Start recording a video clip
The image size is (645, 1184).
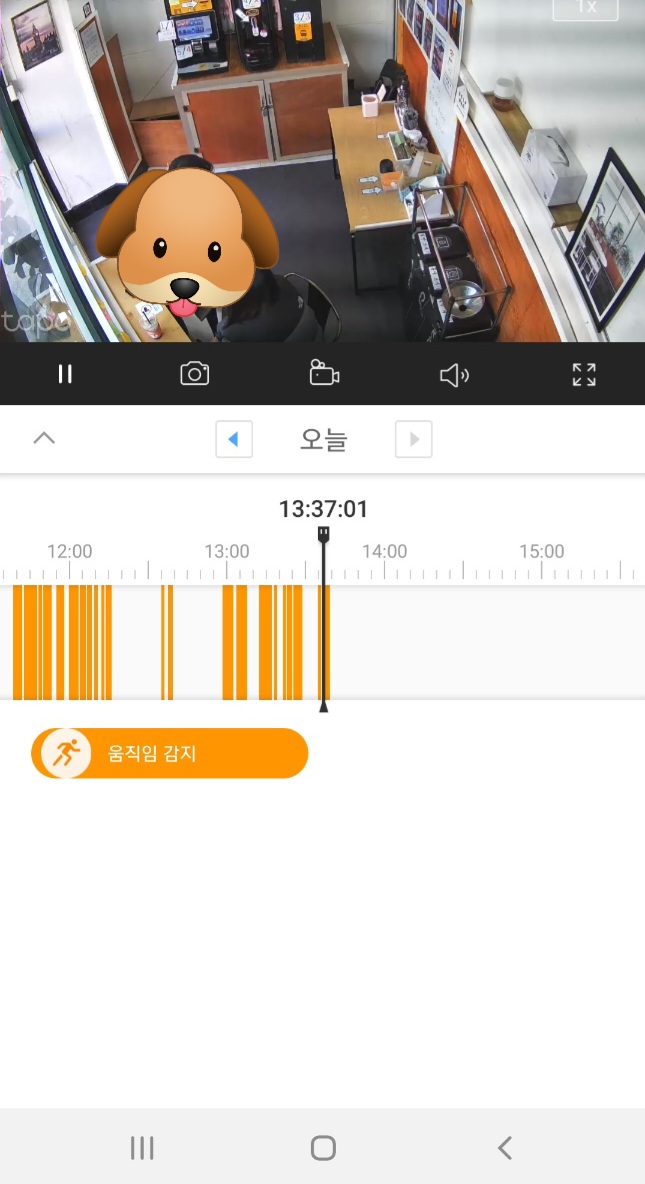tap(324, 374)
